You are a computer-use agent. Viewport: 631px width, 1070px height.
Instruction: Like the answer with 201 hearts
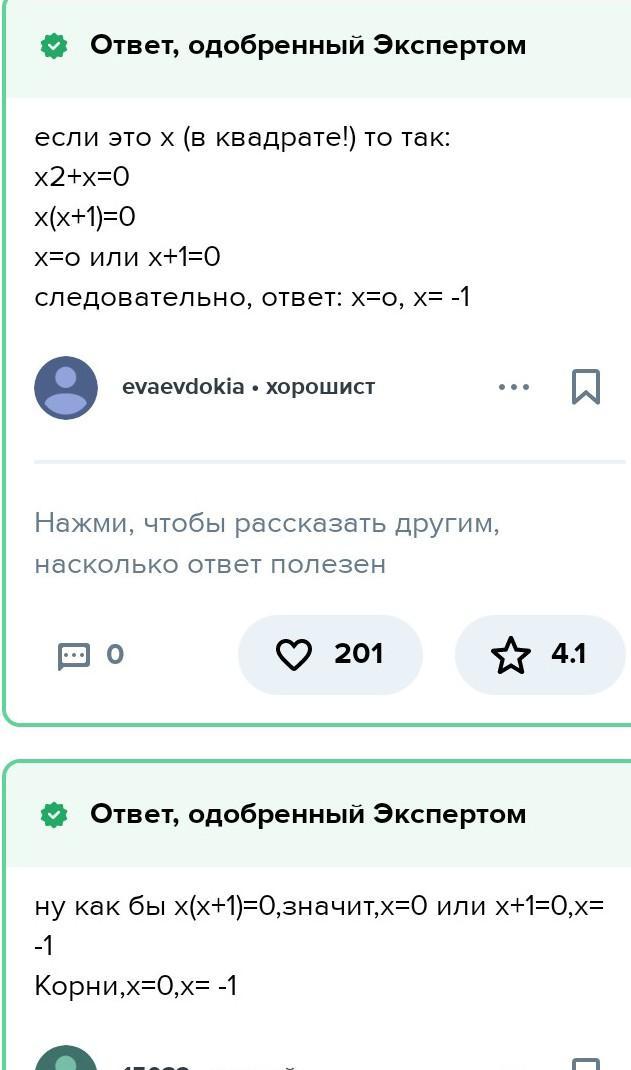330,654
